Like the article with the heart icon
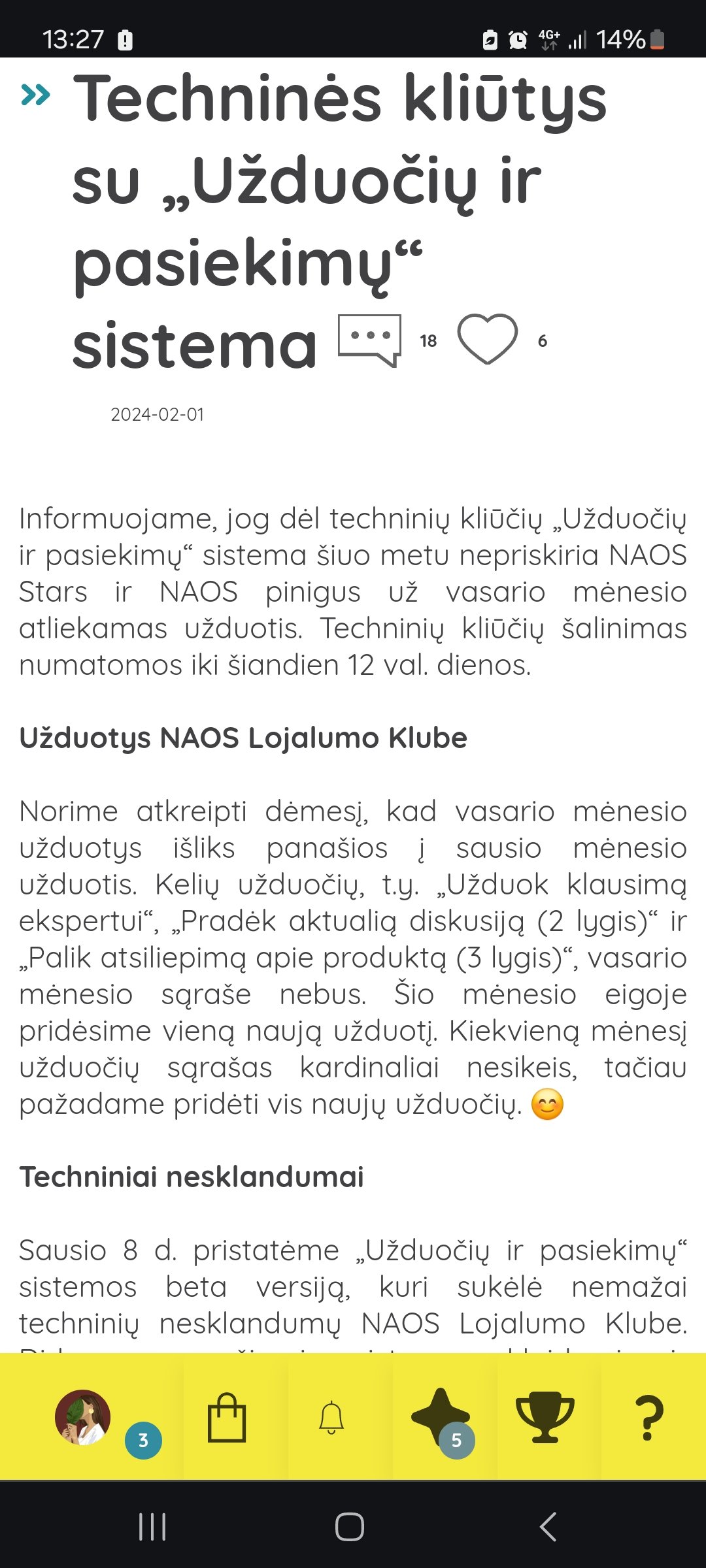The height and width of the screenshot is (1568, 706). click(x=488, y=338)
